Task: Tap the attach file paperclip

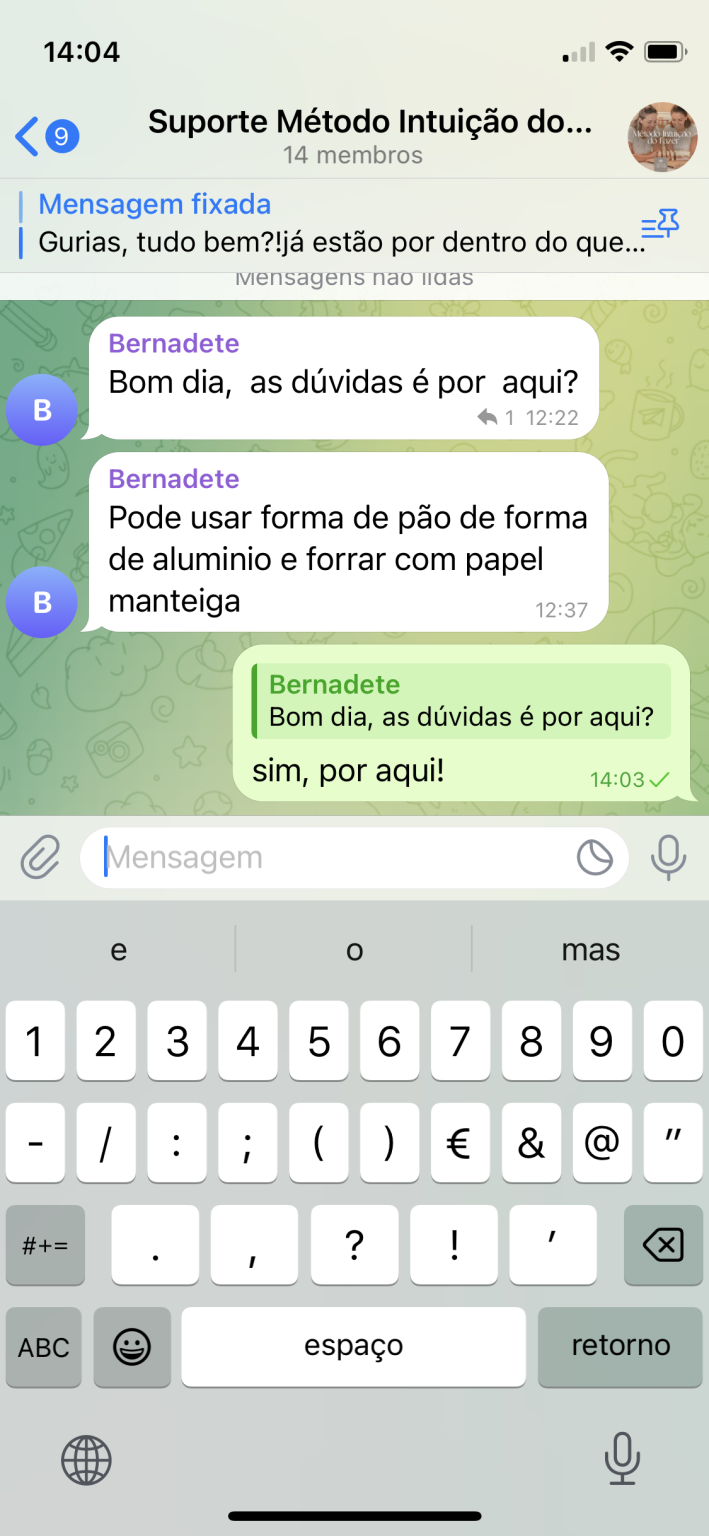Action: click(x=41, y=857)
